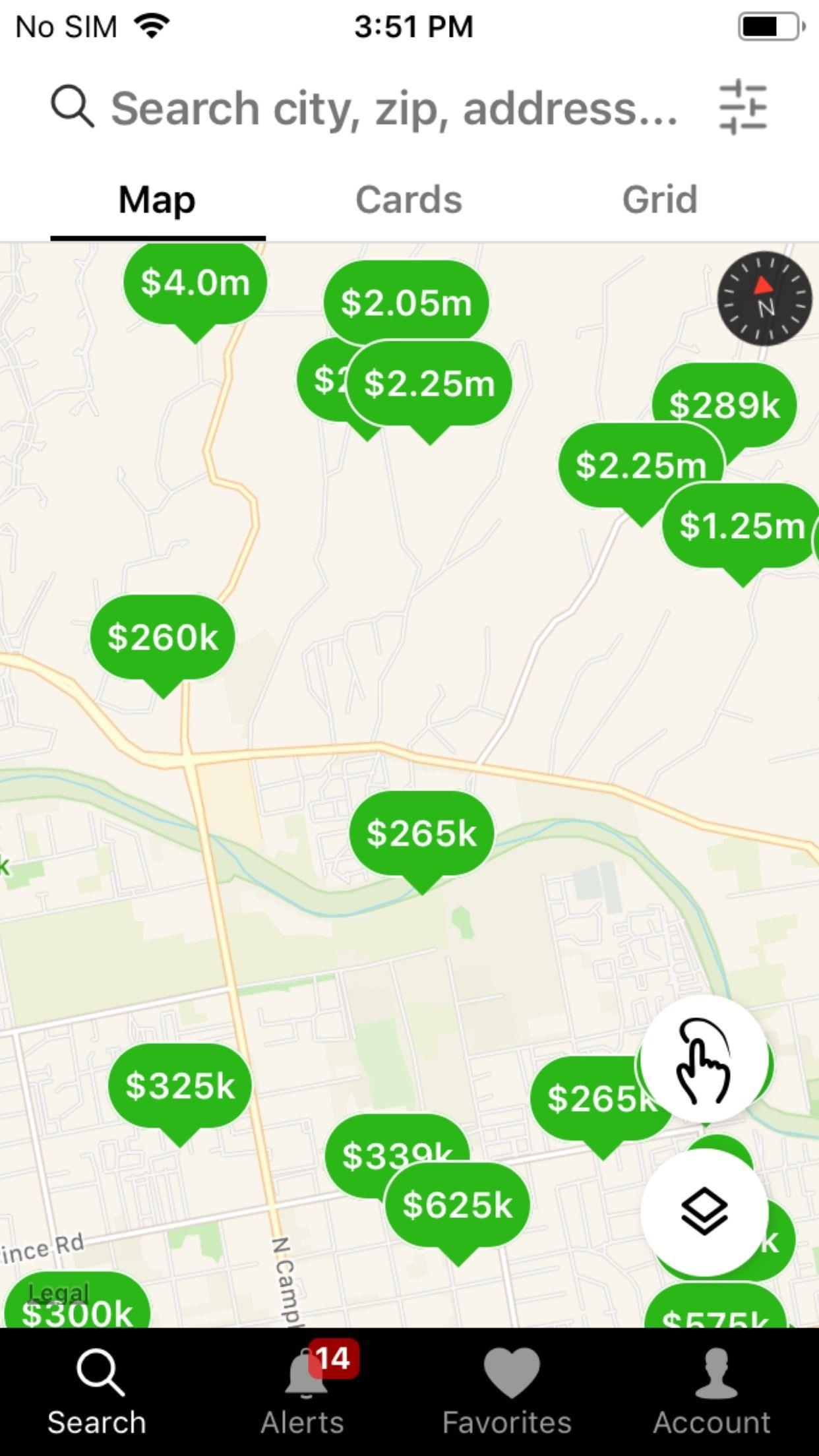
Task: Open the filter settings sliders icon
Action: tap(743, 107)
